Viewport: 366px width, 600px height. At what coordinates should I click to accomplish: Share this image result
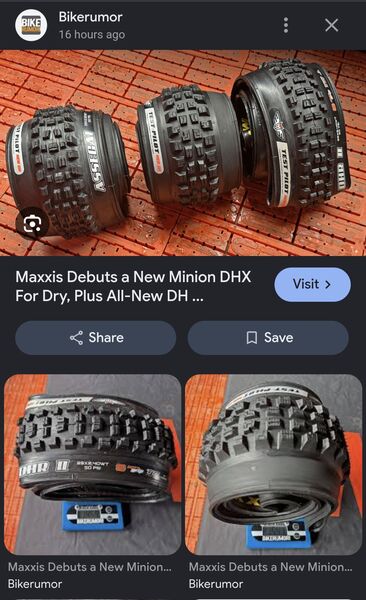click(x=96, y=338)
